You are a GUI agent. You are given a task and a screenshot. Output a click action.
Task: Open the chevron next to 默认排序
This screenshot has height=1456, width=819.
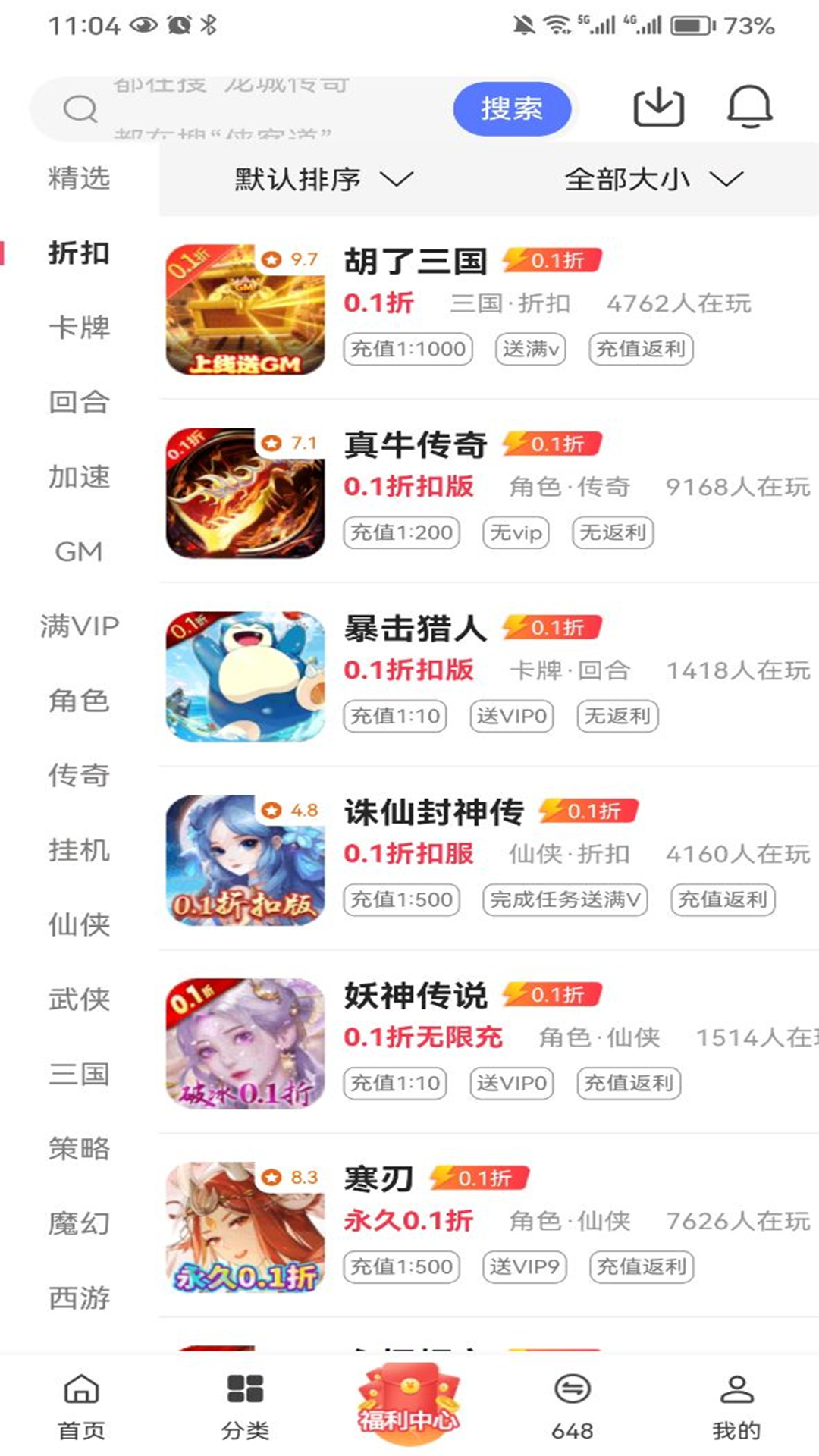pos(397,181)
